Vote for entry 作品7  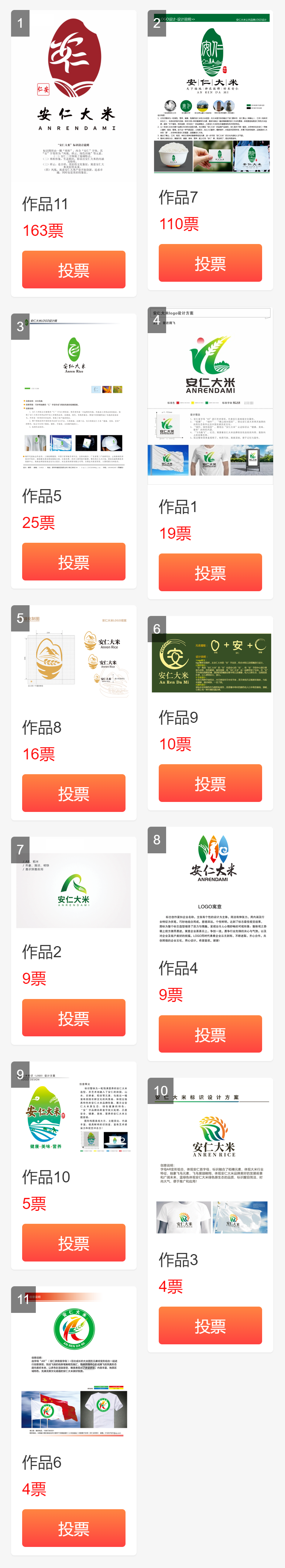[210, 263]
